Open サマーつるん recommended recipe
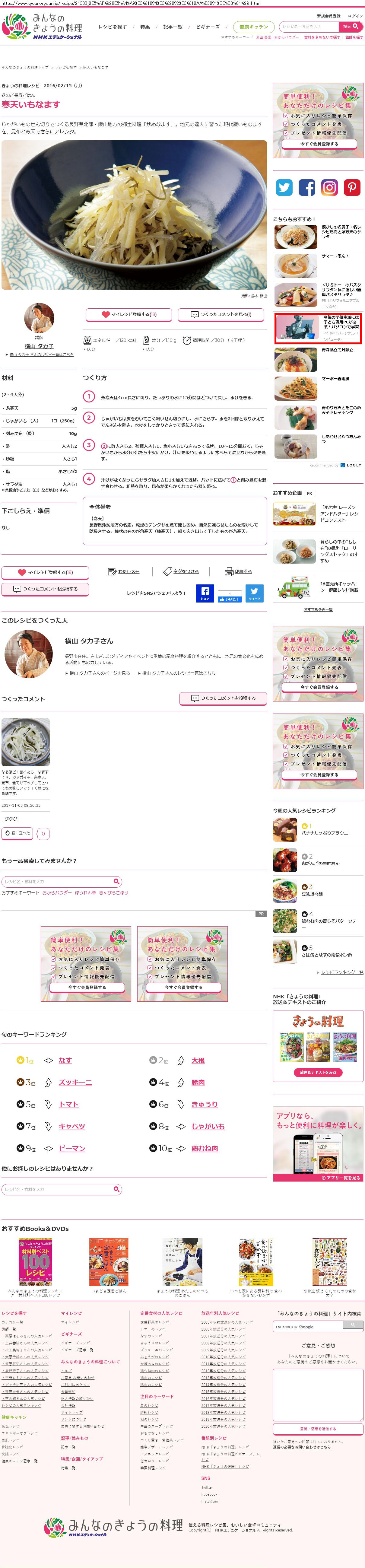 tap(335, 256)
